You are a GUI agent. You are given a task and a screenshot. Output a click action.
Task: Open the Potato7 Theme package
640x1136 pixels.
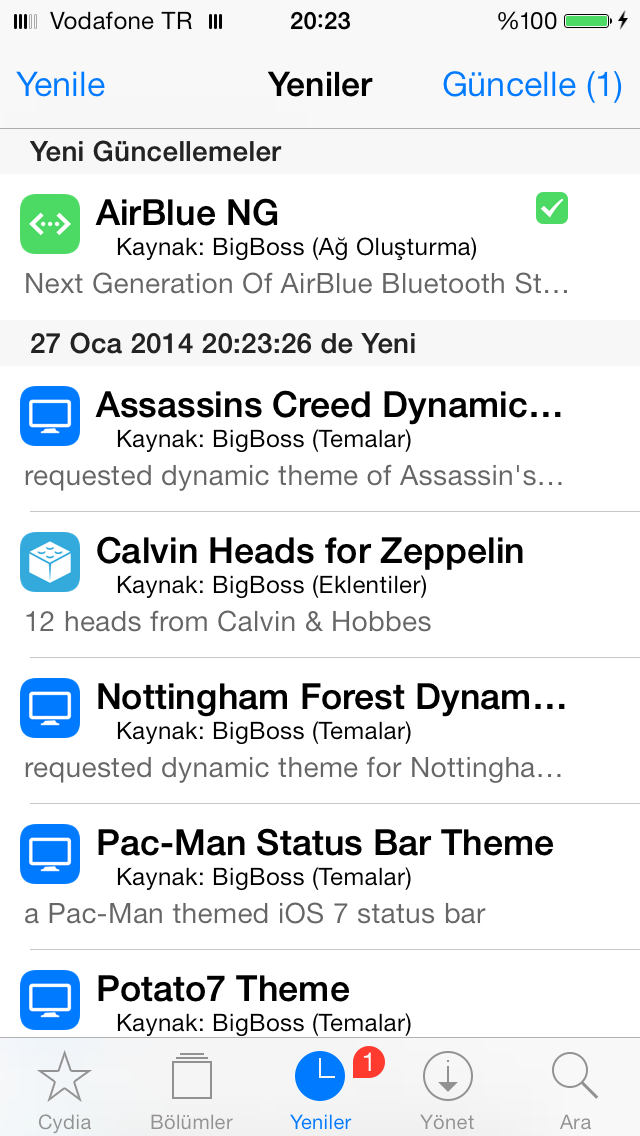click(320, 994)
